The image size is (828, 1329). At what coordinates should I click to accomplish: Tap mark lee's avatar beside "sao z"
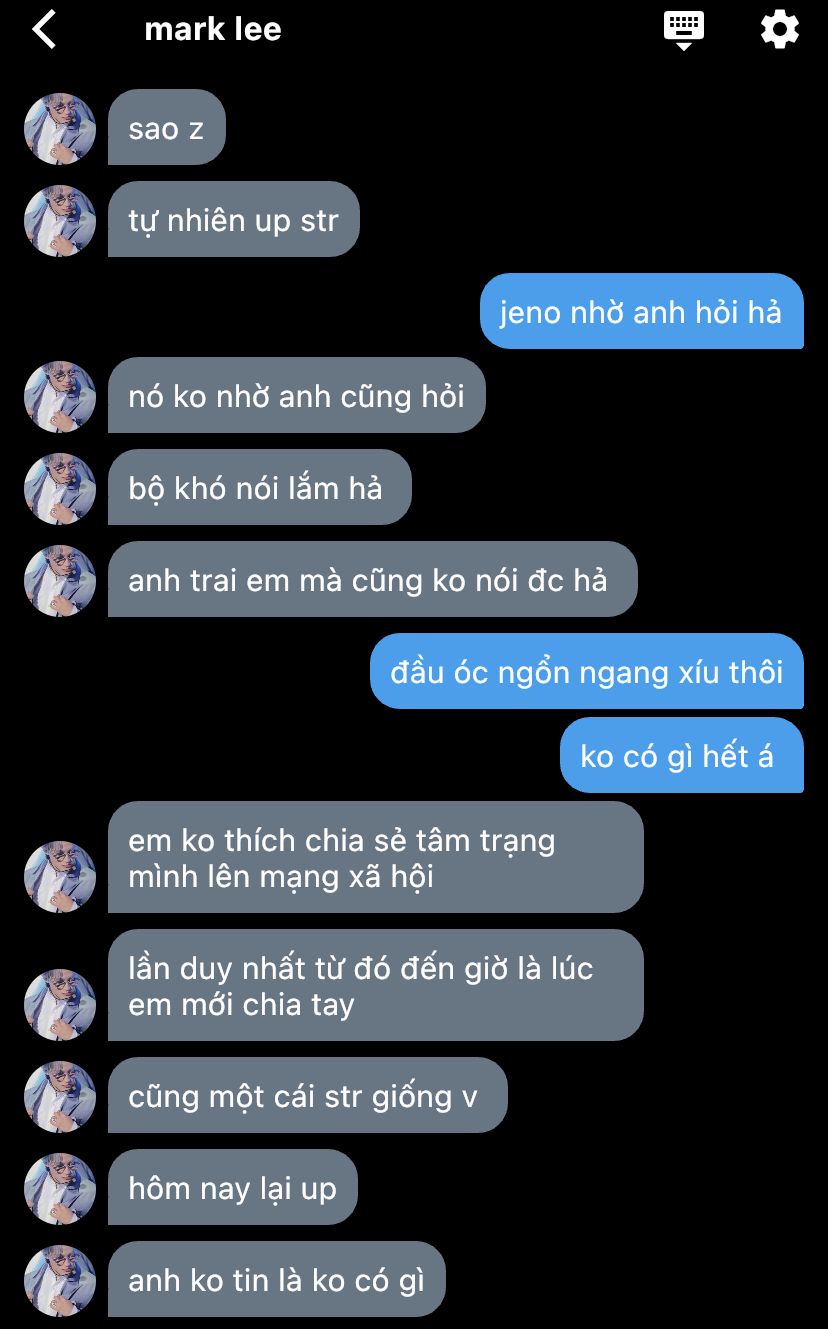coord(60,129)
